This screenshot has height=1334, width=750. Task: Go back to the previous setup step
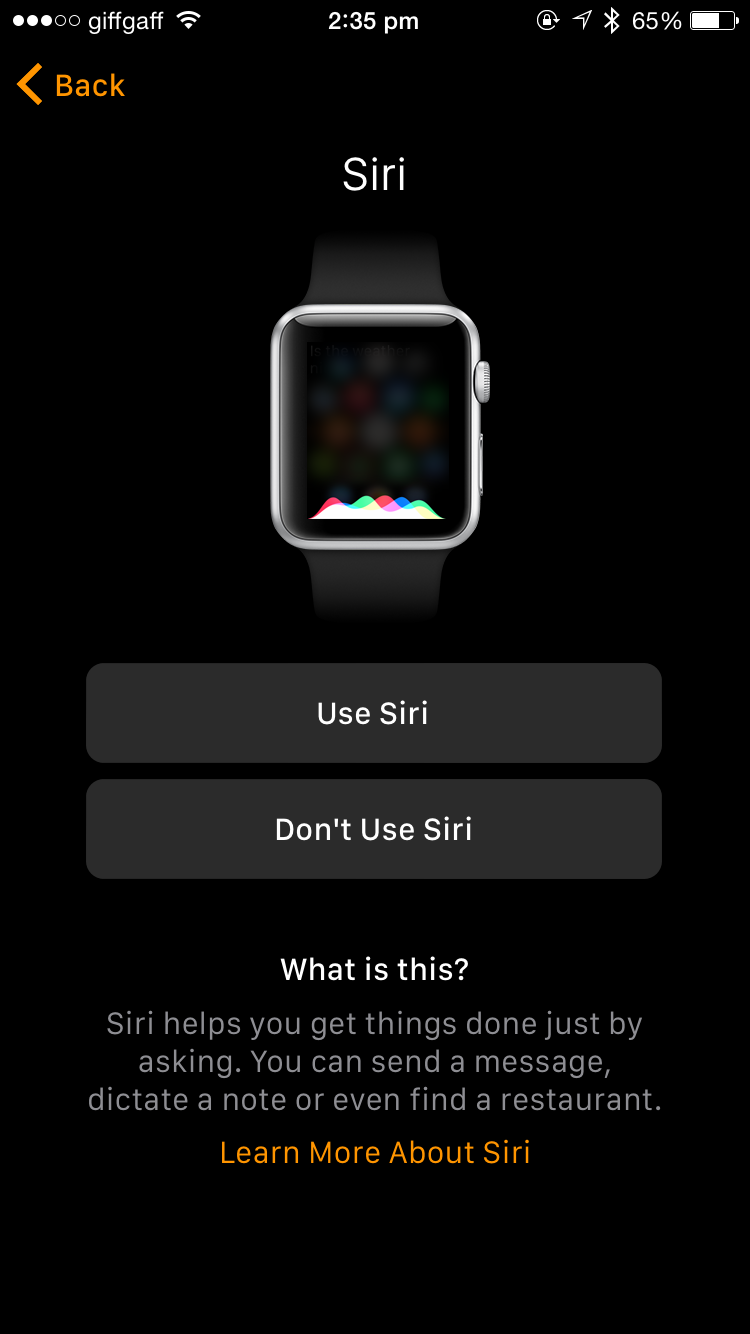click(x=71, y=85)
